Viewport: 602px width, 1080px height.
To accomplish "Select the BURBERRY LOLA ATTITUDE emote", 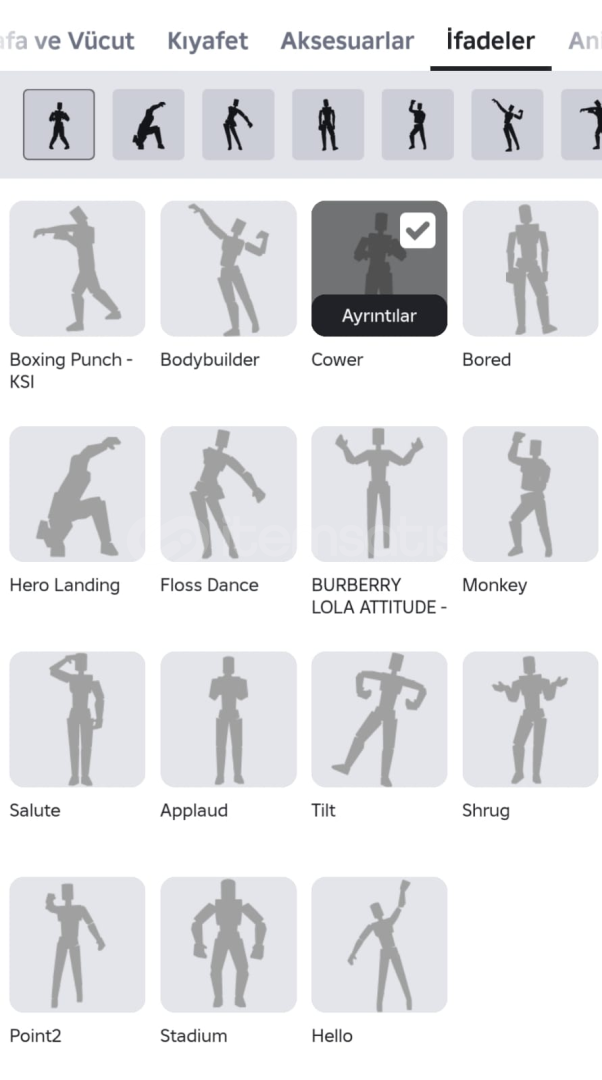I will (x=379, y=494).
